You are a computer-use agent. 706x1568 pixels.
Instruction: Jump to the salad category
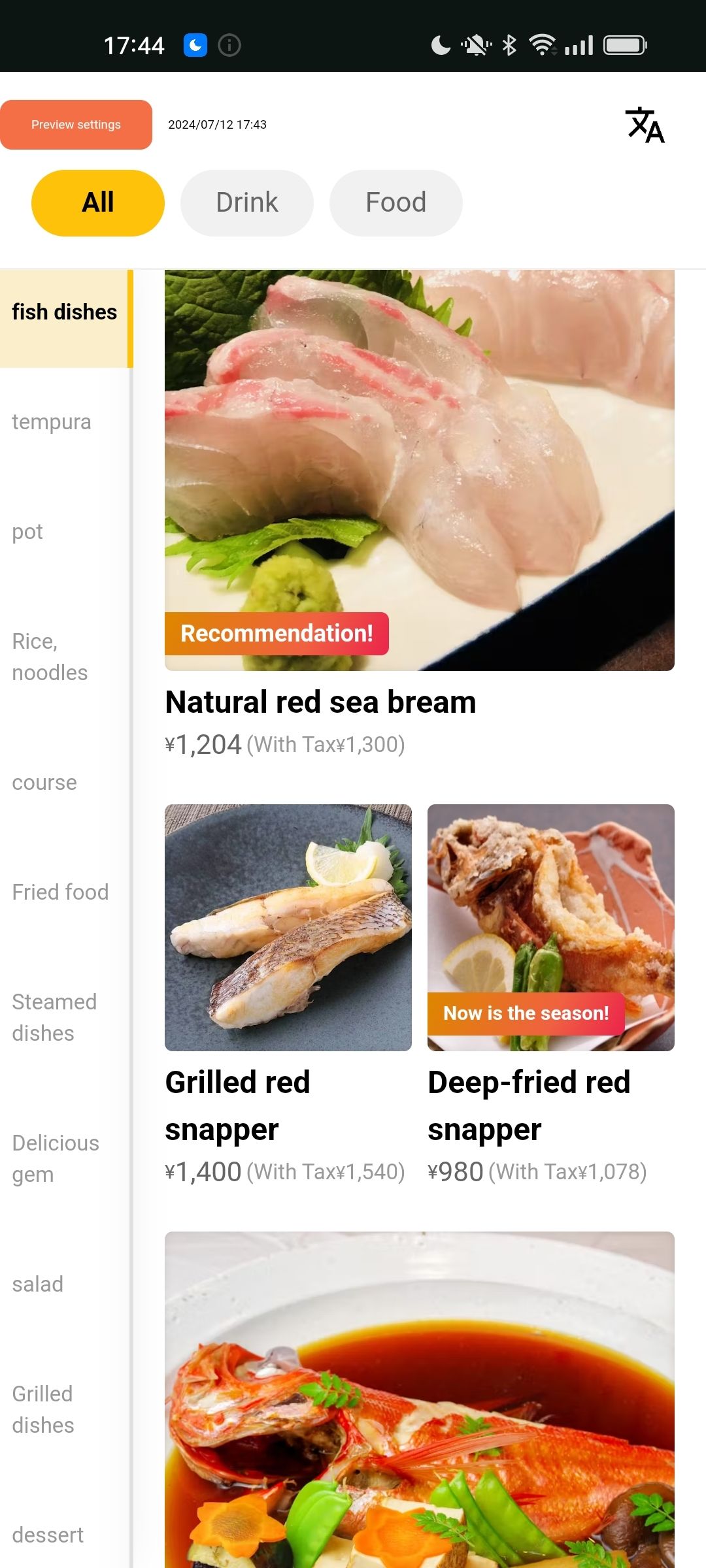click(x=38, y=1284)
